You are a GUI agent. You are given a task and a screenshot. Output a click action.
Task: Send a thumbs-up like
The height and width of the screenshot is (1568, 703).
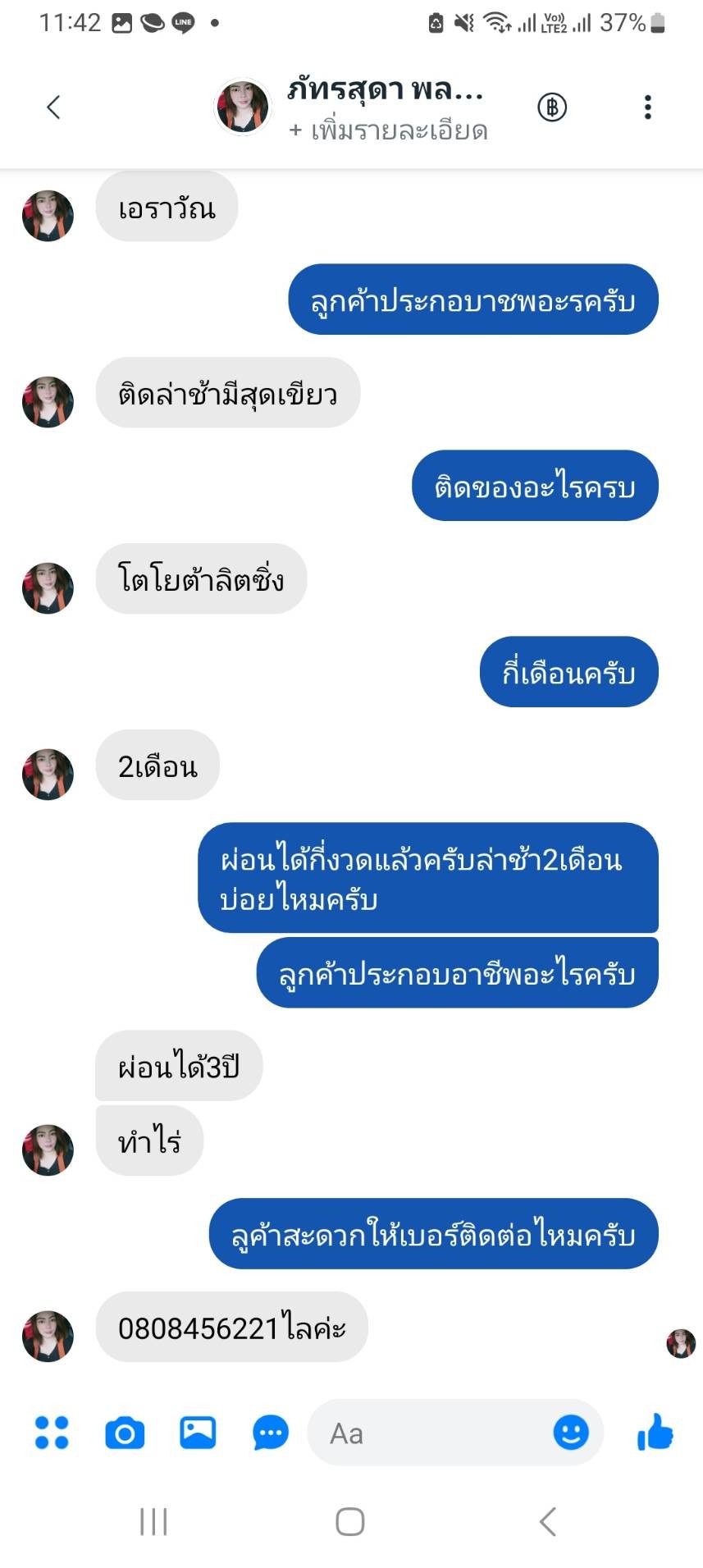click(x=655, y=1433)
